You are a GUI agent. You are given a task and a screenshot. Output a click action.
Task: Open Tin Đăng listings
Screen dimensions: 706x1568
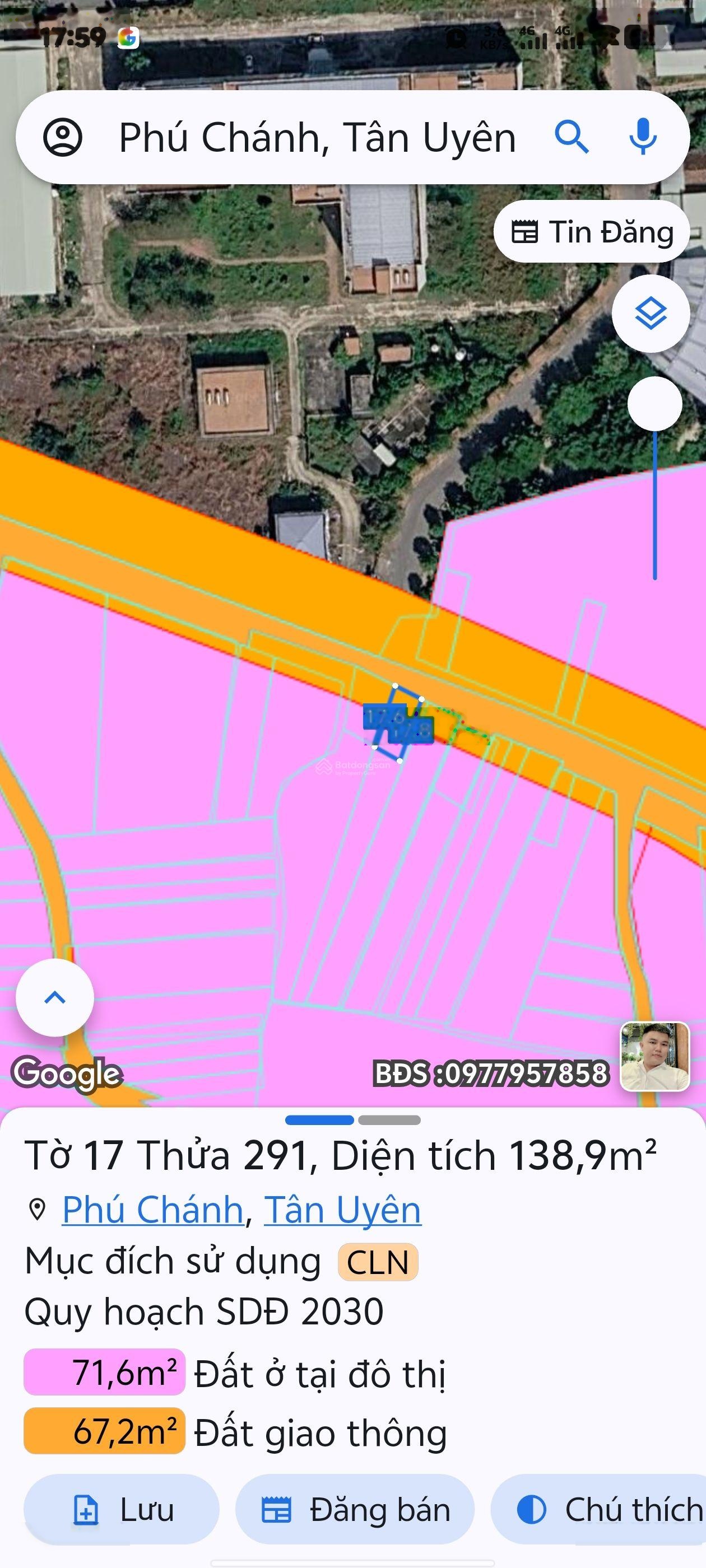592,232
